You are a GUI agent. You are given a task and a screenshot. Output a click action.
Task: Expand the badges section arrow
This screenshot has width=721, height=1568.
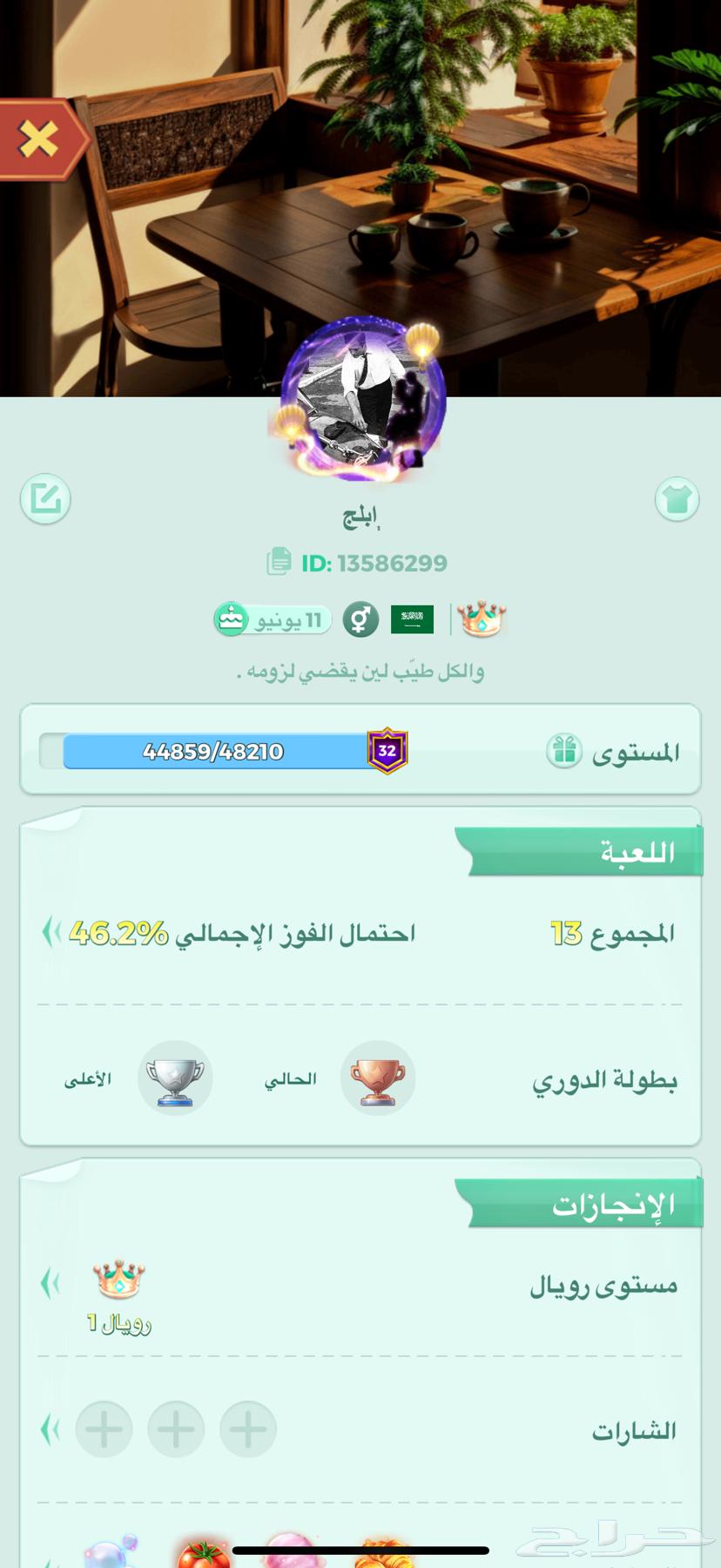[51, 1429]
